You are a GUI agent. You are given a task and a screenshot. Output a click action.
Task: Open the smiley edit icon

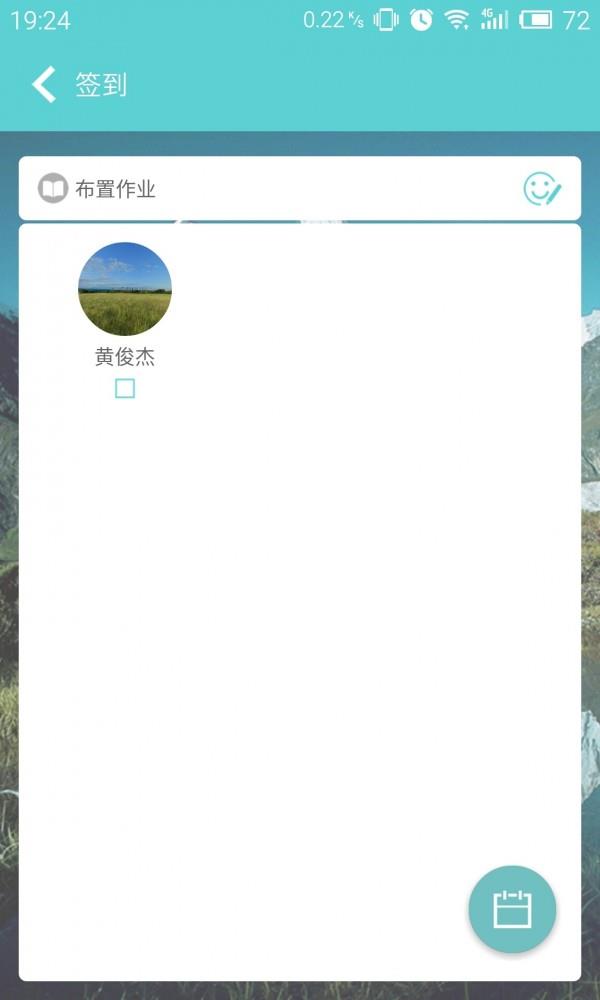(x=542, y=189)
